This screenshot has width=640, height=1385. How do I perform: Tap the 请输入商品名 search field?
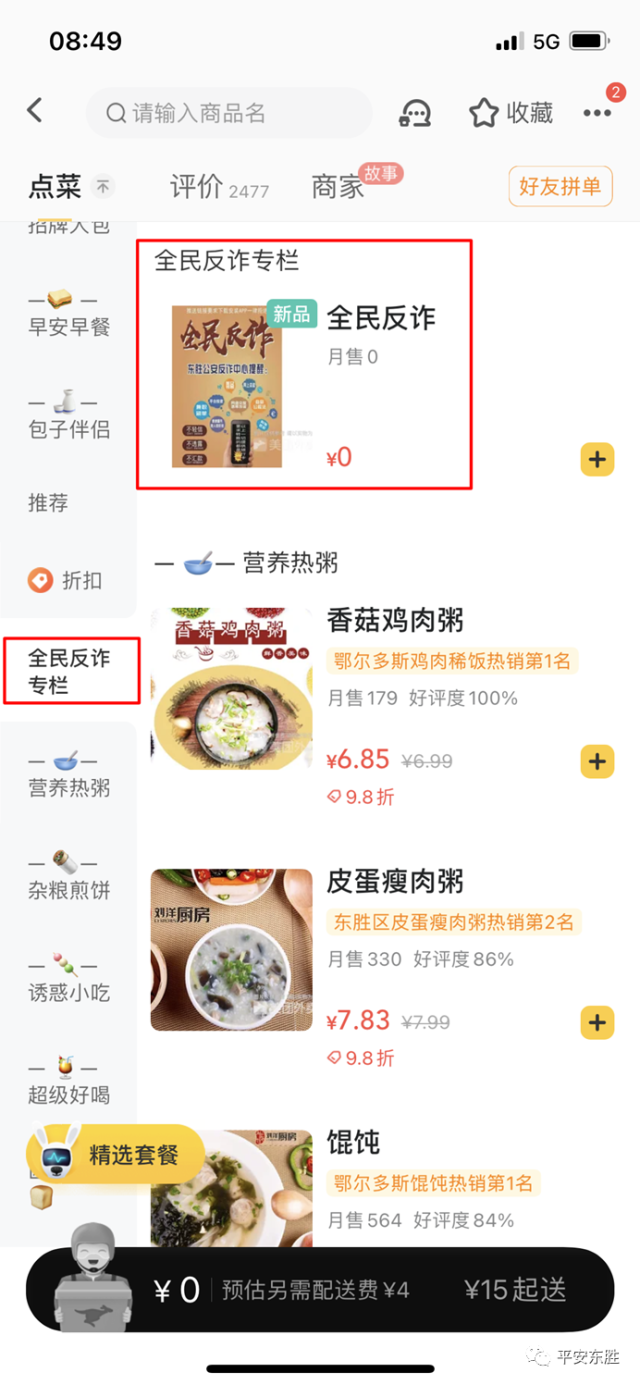tap(228, 113)
